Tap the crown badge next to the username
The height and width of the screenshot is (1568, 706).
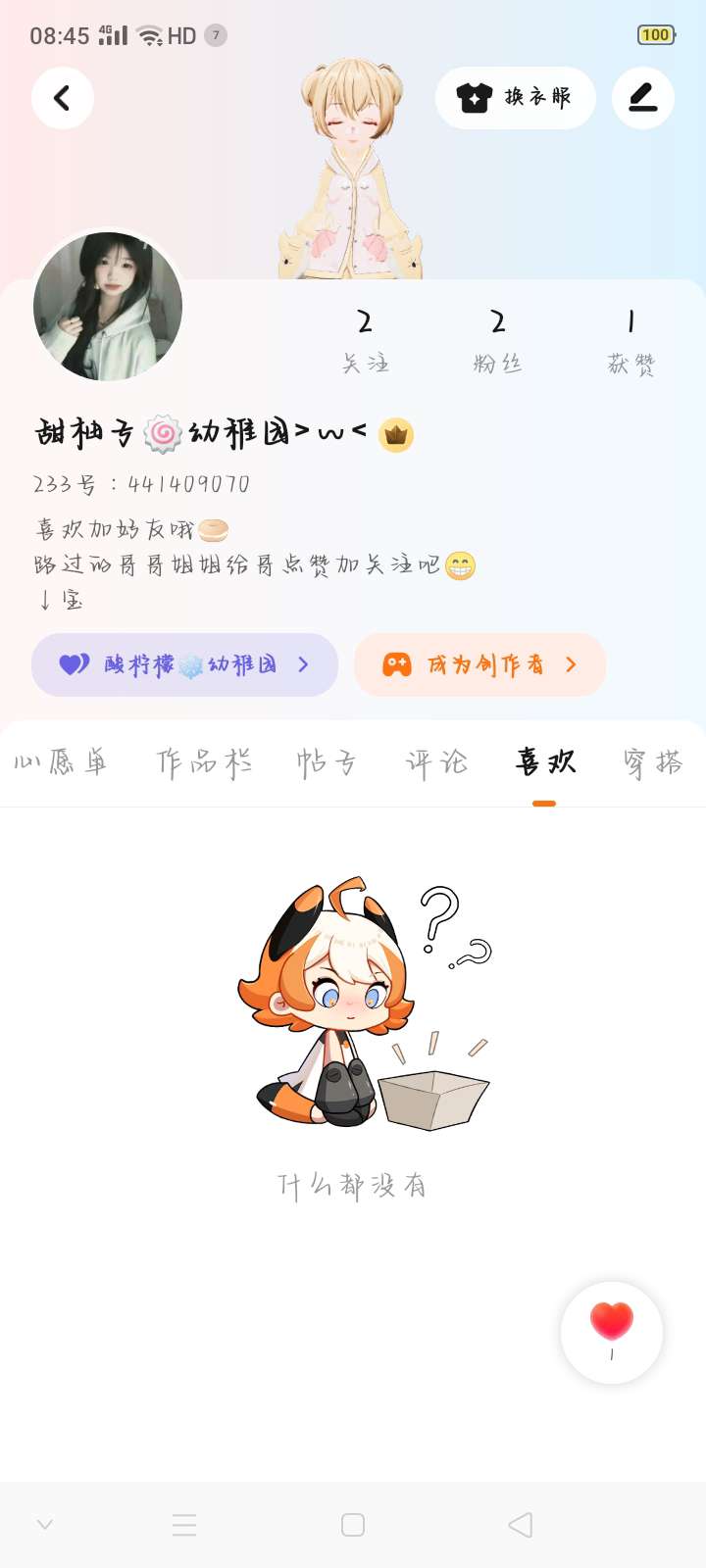point(396,434)
